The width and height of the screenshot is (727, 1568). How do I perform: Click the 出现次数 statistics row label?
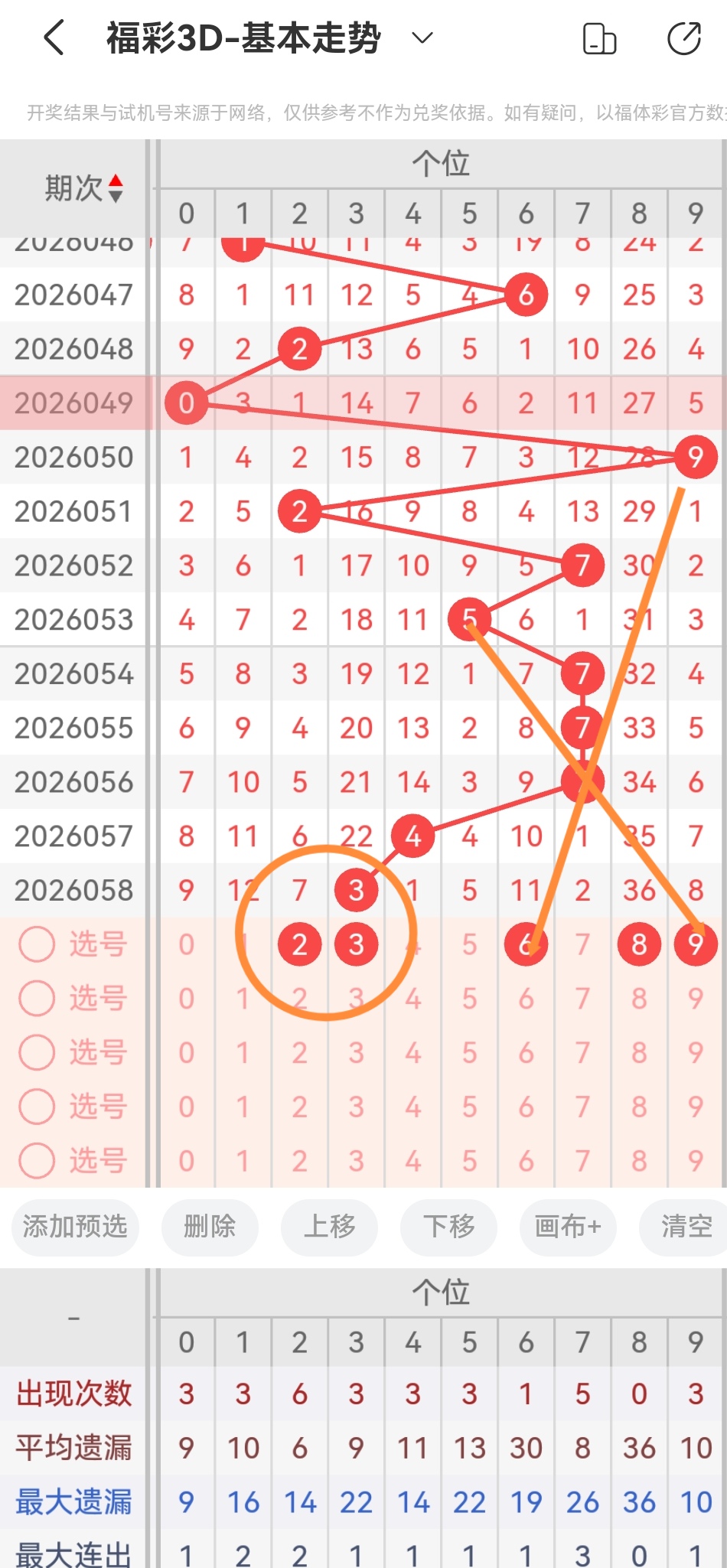73,1394
